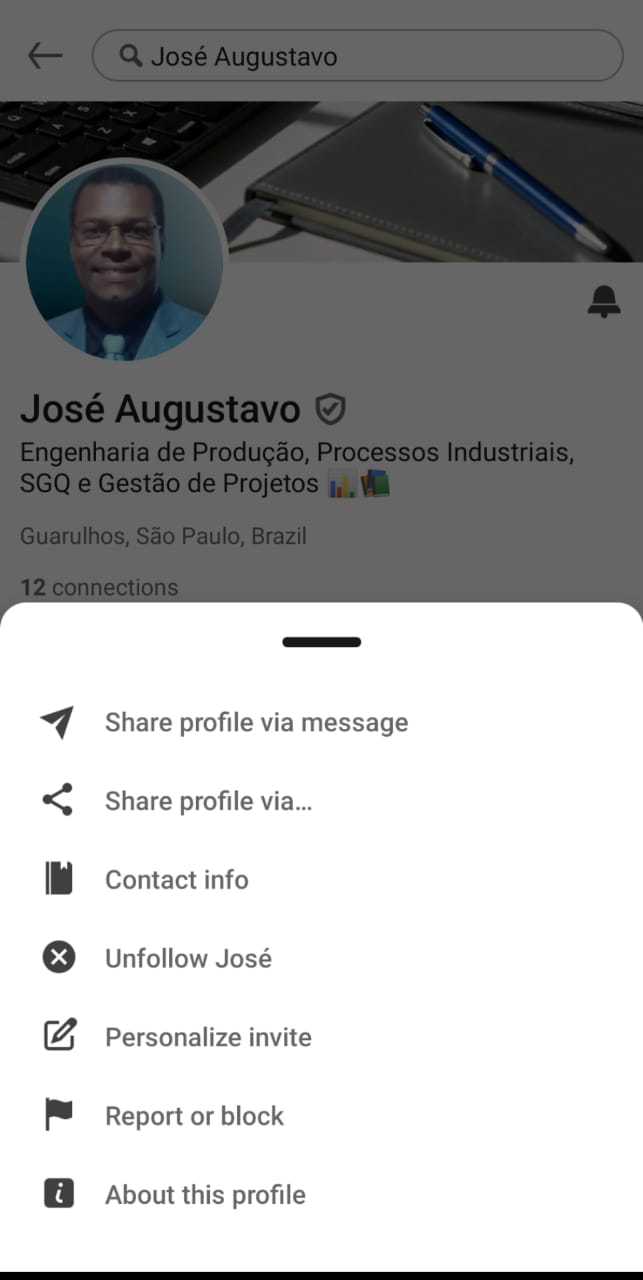643x1280 pixels.
Task: View Contact info
Action: [176, 880]
